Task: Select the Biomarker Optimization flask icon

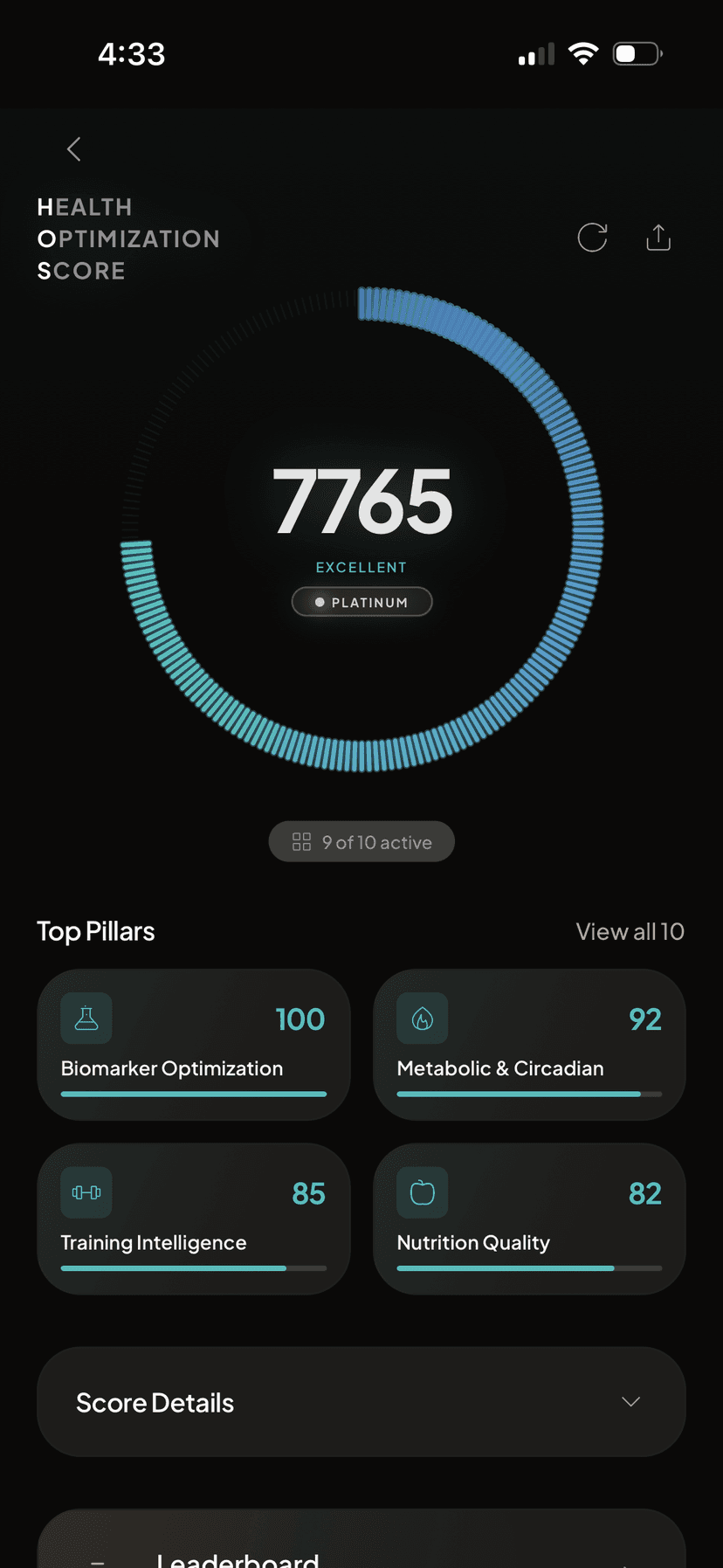Action: click(85, 1018)
